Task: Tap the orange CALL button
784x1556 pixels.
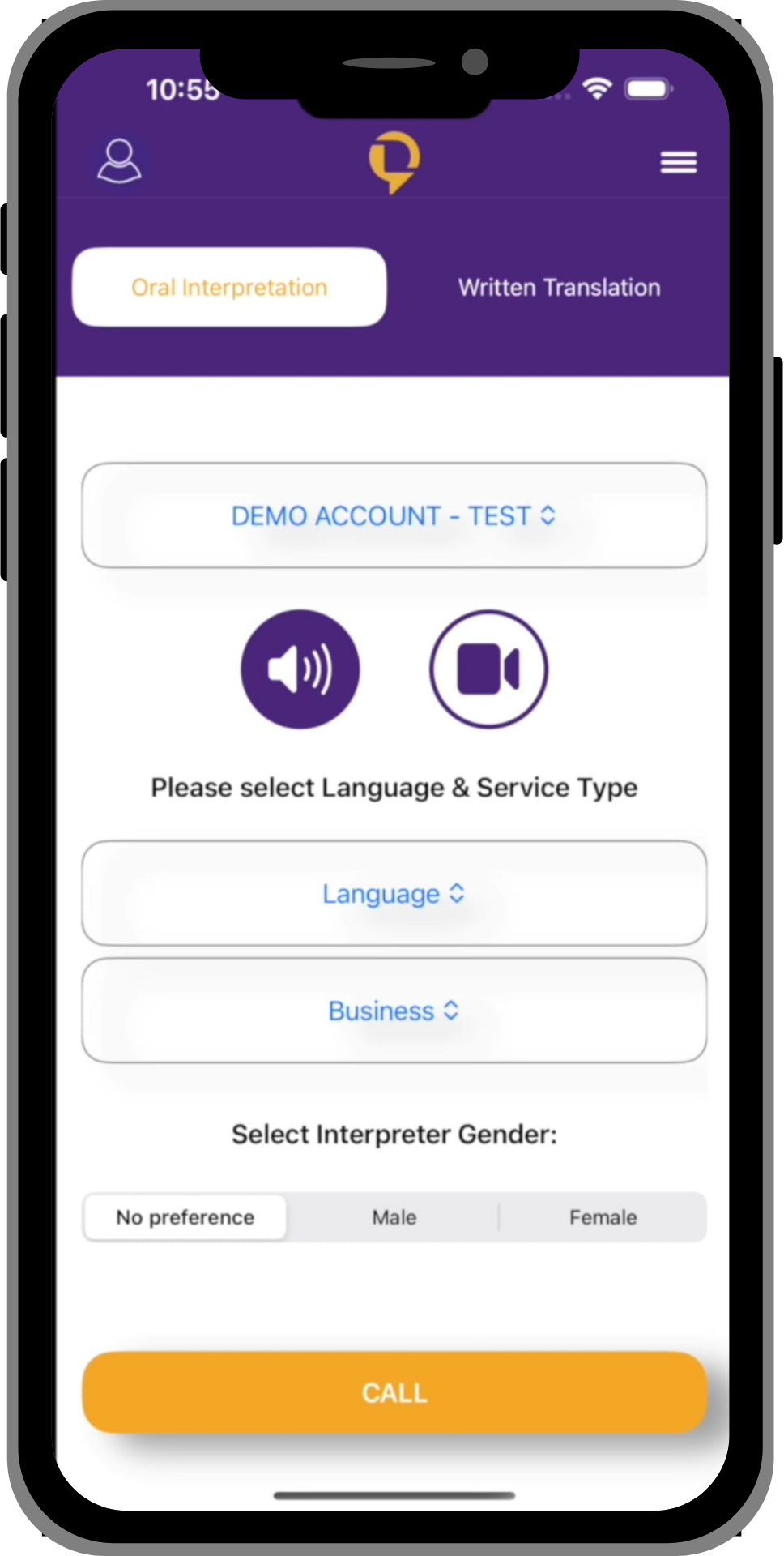Action: pyautogui.click(x=394, y=1392)
